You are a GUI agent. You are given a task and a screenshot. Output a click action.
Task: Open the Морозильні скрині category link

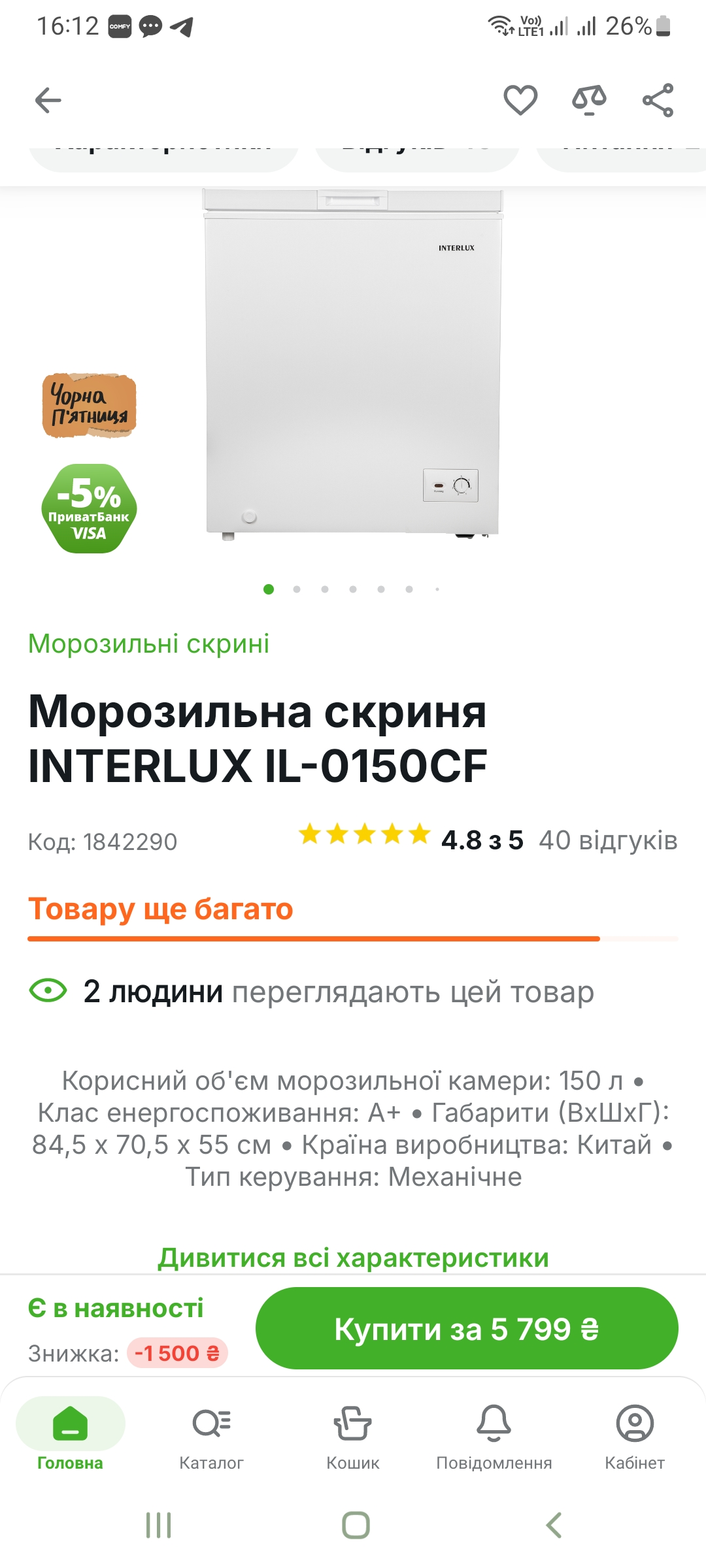click(148, 644)
